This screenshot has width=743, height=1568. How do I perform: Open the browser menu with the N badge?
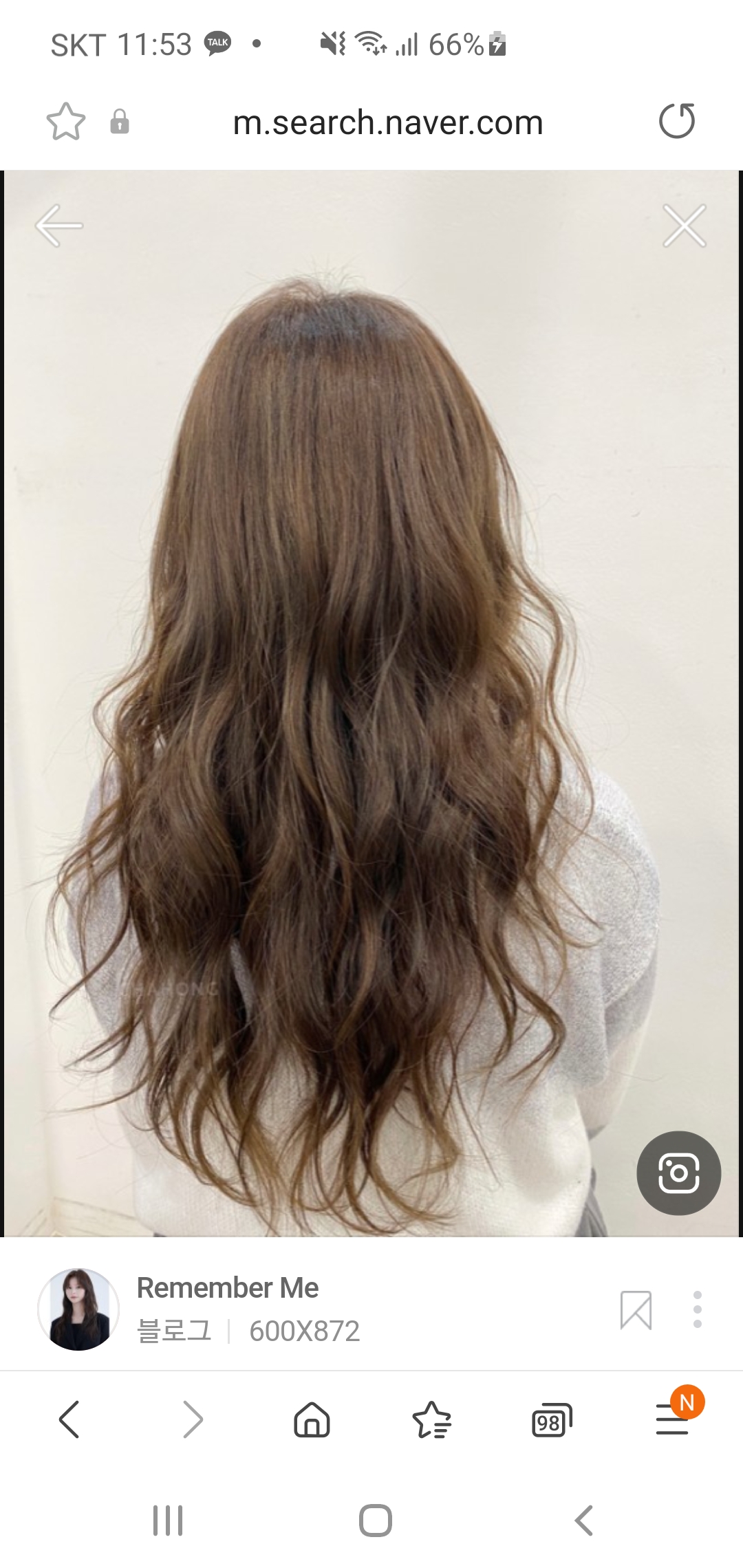pyautogui.click(x=673, y=1419)
